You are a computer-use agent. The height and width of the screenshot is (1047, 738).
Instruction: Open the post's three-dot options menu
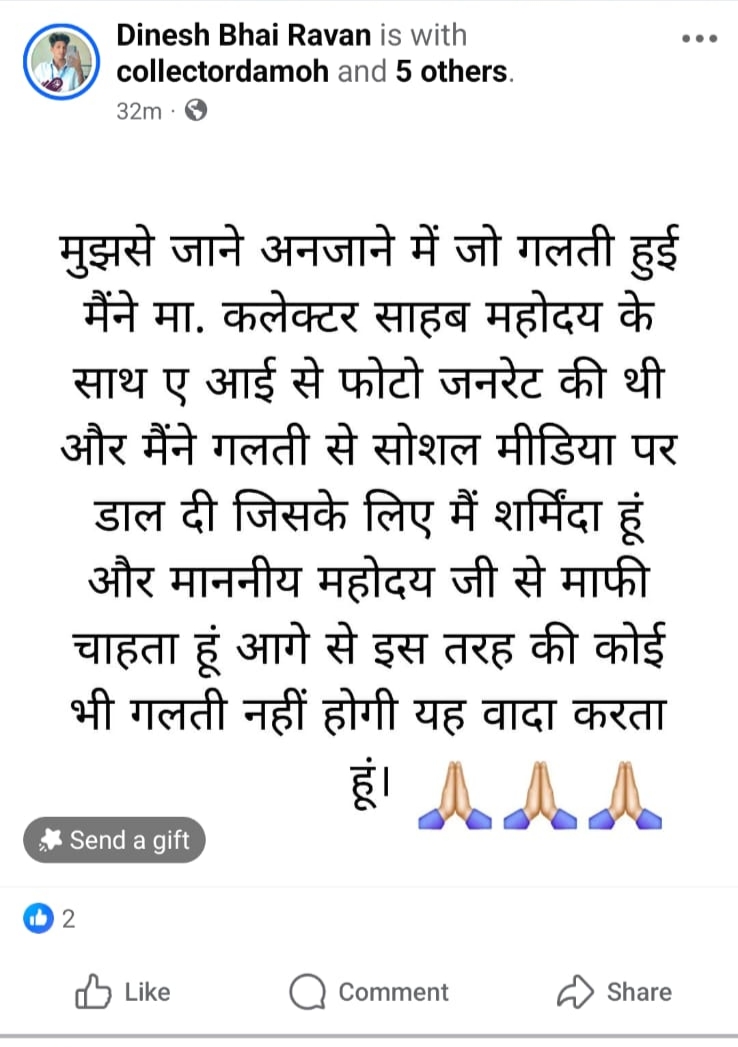tap(699, 38)
